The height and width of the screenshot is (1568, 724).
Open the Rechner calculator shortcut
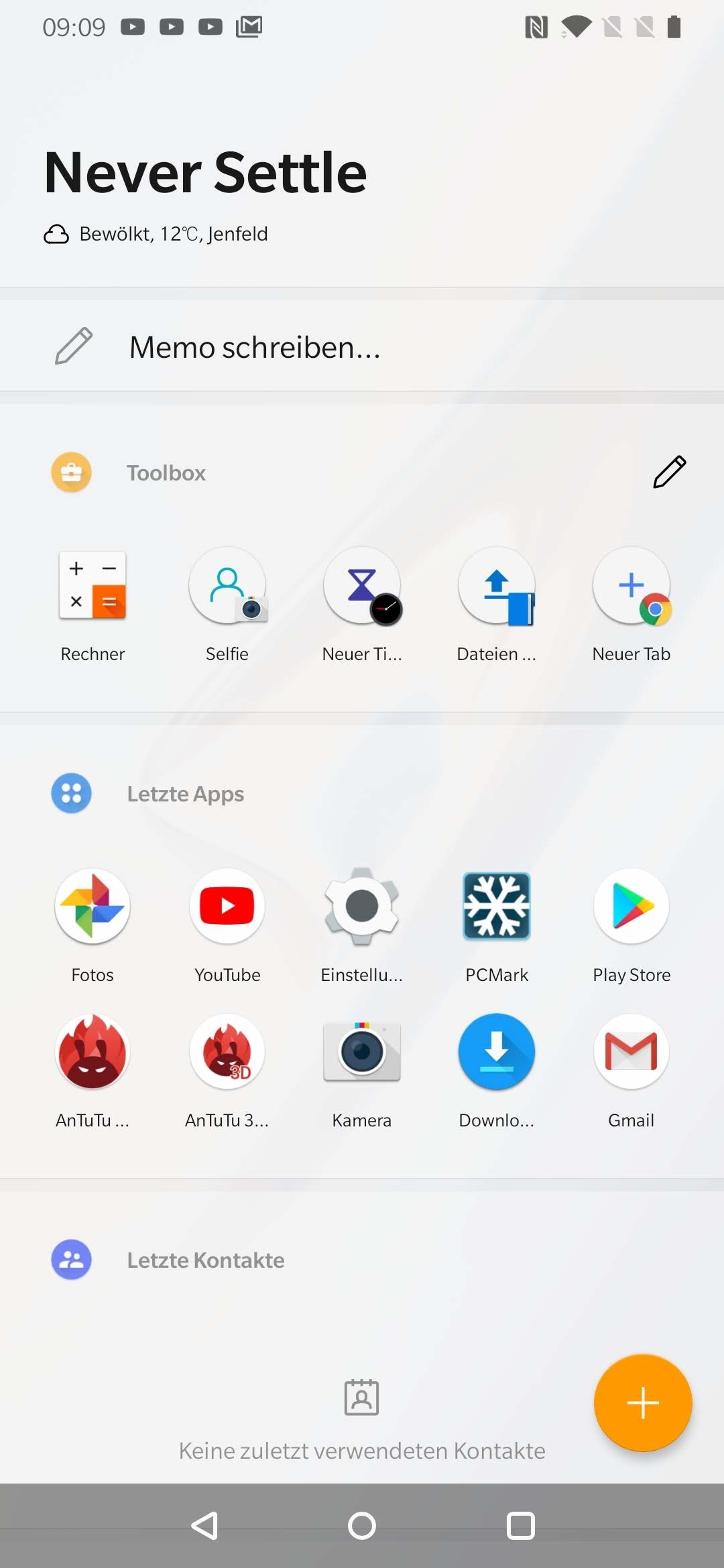click(93, 586)
